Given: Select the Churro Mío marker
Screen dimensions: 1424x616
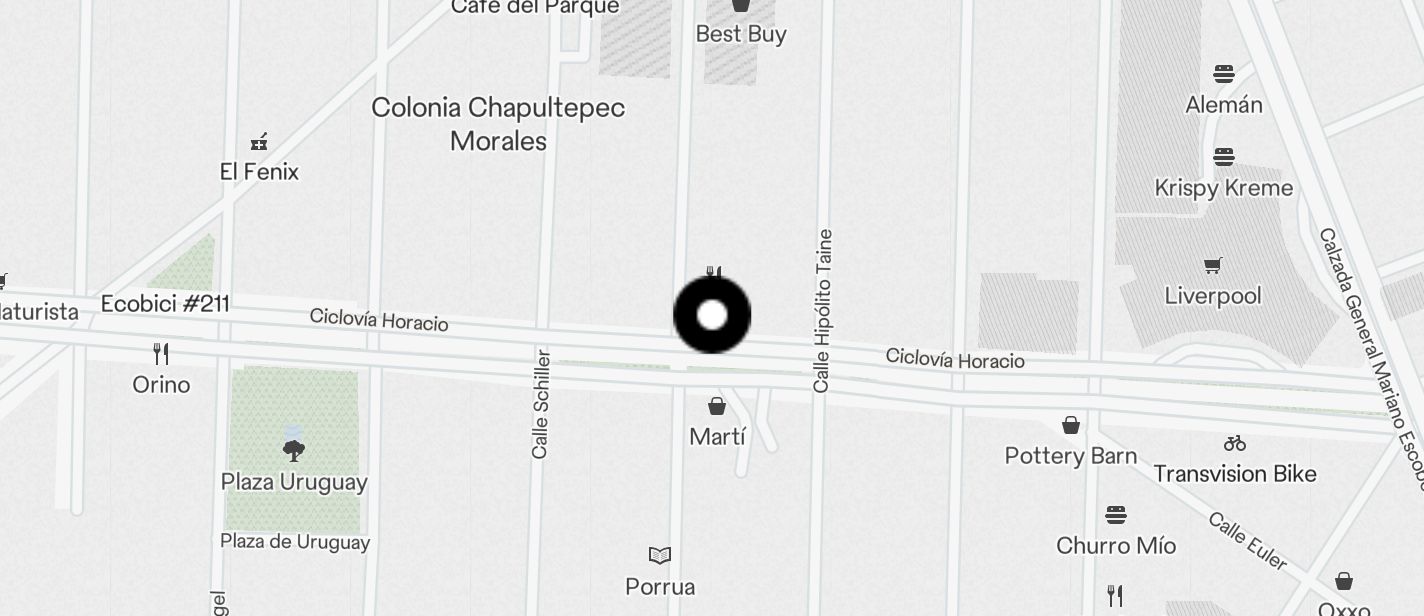Looking at the screenshot, I should pyautogui.click(x=1116, y=516).
